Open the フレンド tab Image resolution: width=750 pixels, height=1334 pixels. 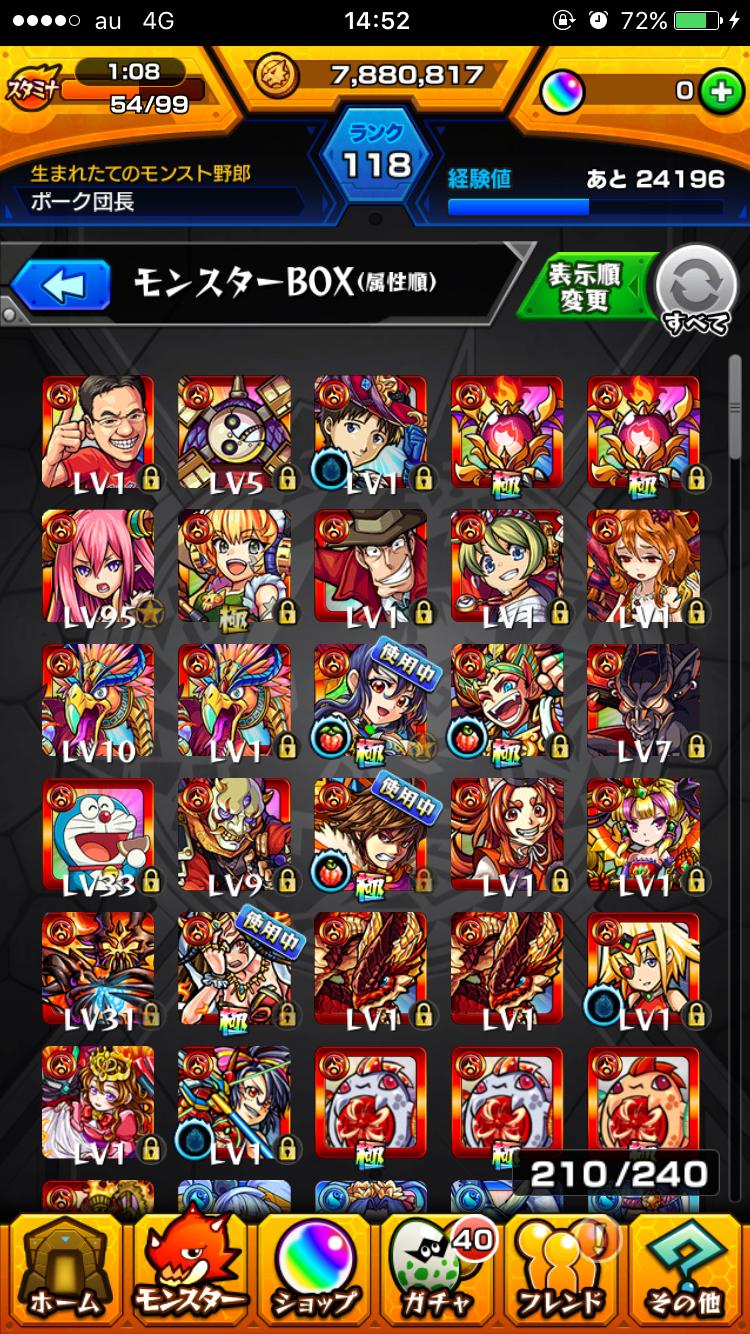click(x=562, y=1272)
